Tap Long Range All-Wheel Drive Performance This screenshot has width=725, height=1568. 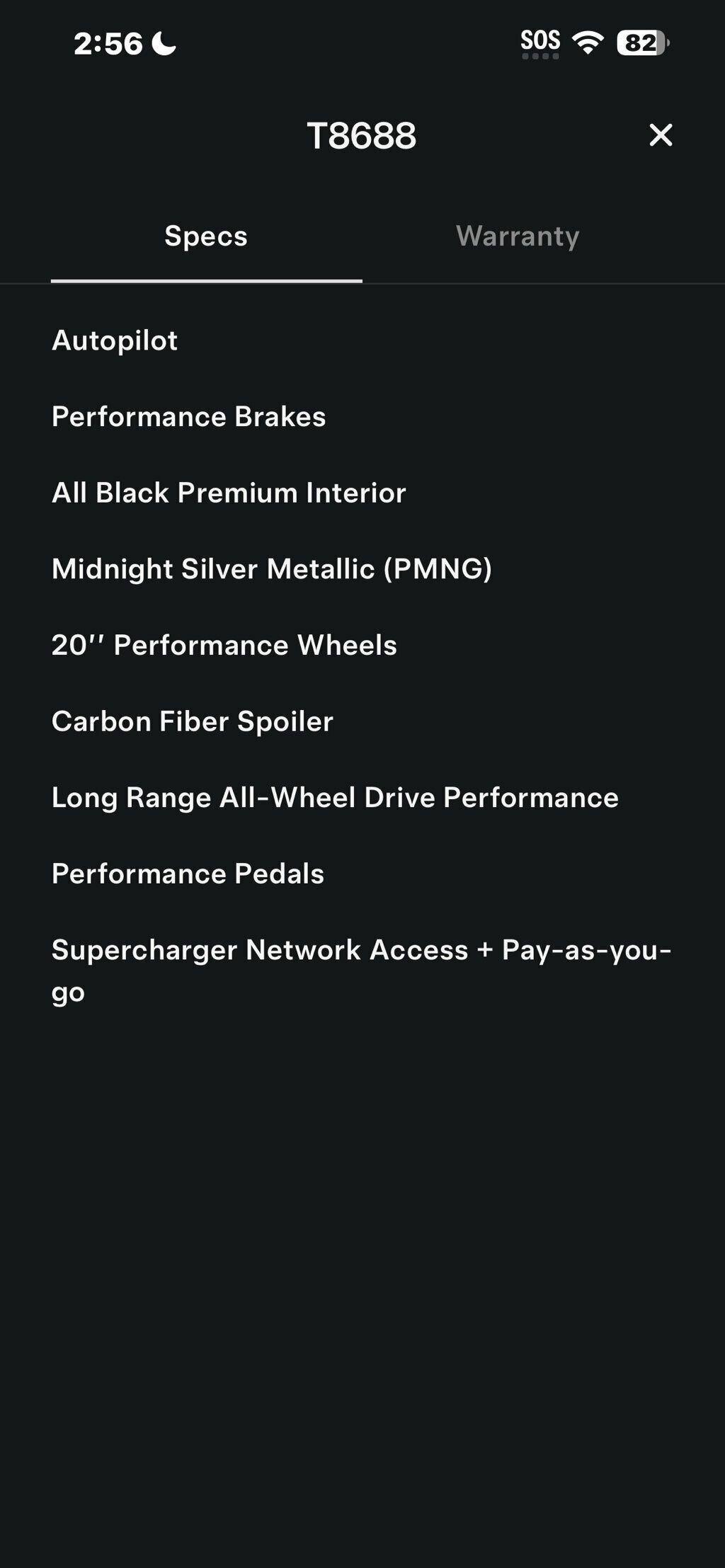coord(335,797)
